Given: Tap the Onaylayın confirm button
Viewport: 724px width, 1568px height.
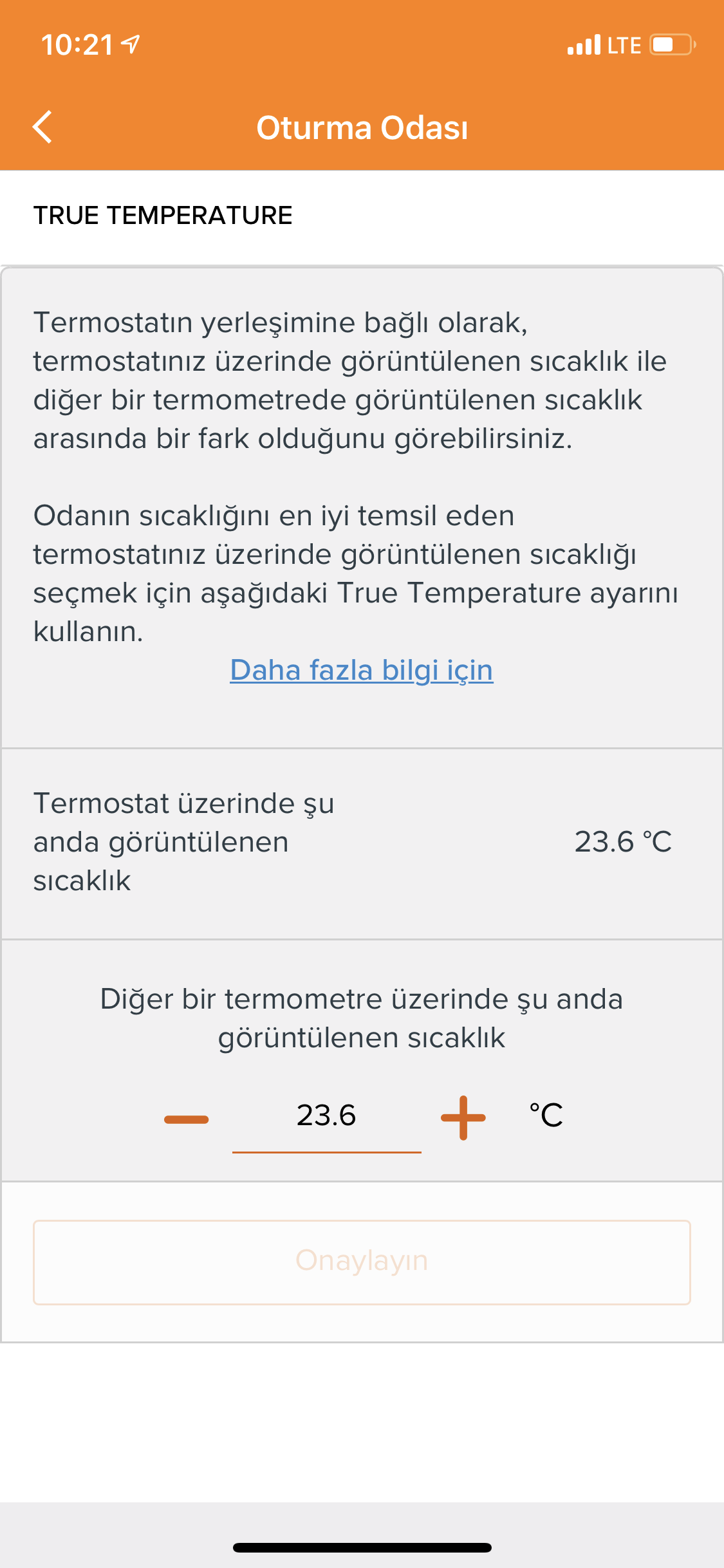Looking at the screenshot, I should click(362, 1262).
